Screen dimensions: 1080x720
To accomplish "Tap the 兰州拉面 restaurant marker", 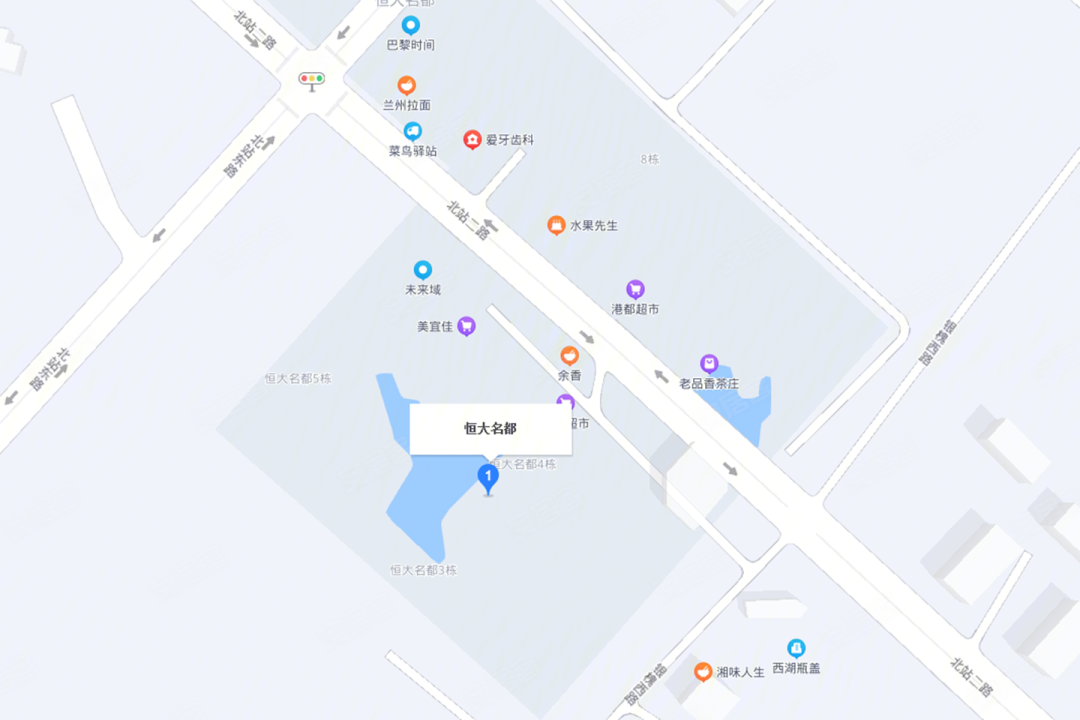I will [406, 86].
